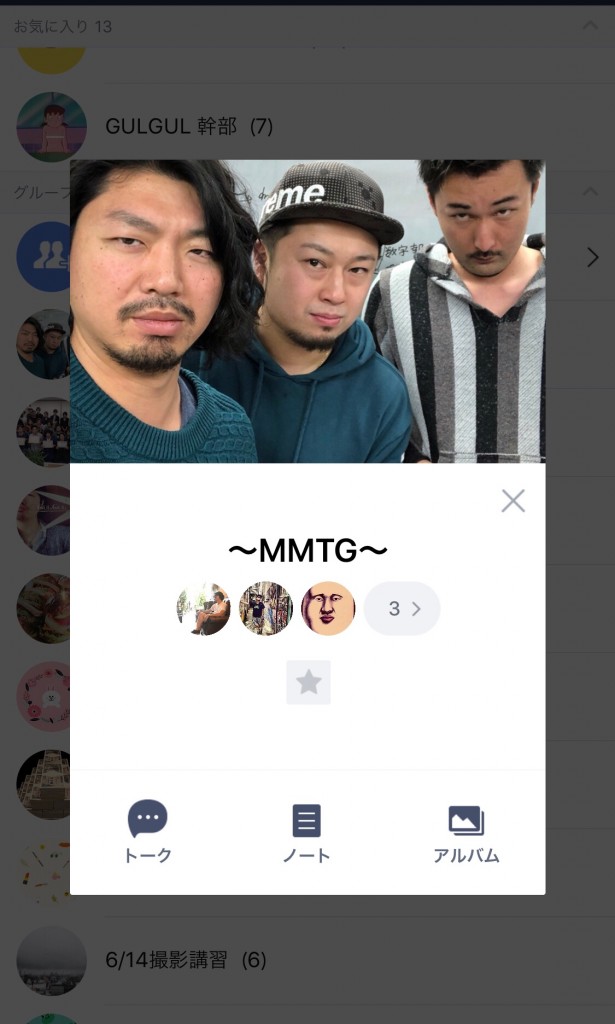The height and width of the screenshot is (1024, 615).
Task: View the 3 group members list
Action: click(x=402, y=609)
